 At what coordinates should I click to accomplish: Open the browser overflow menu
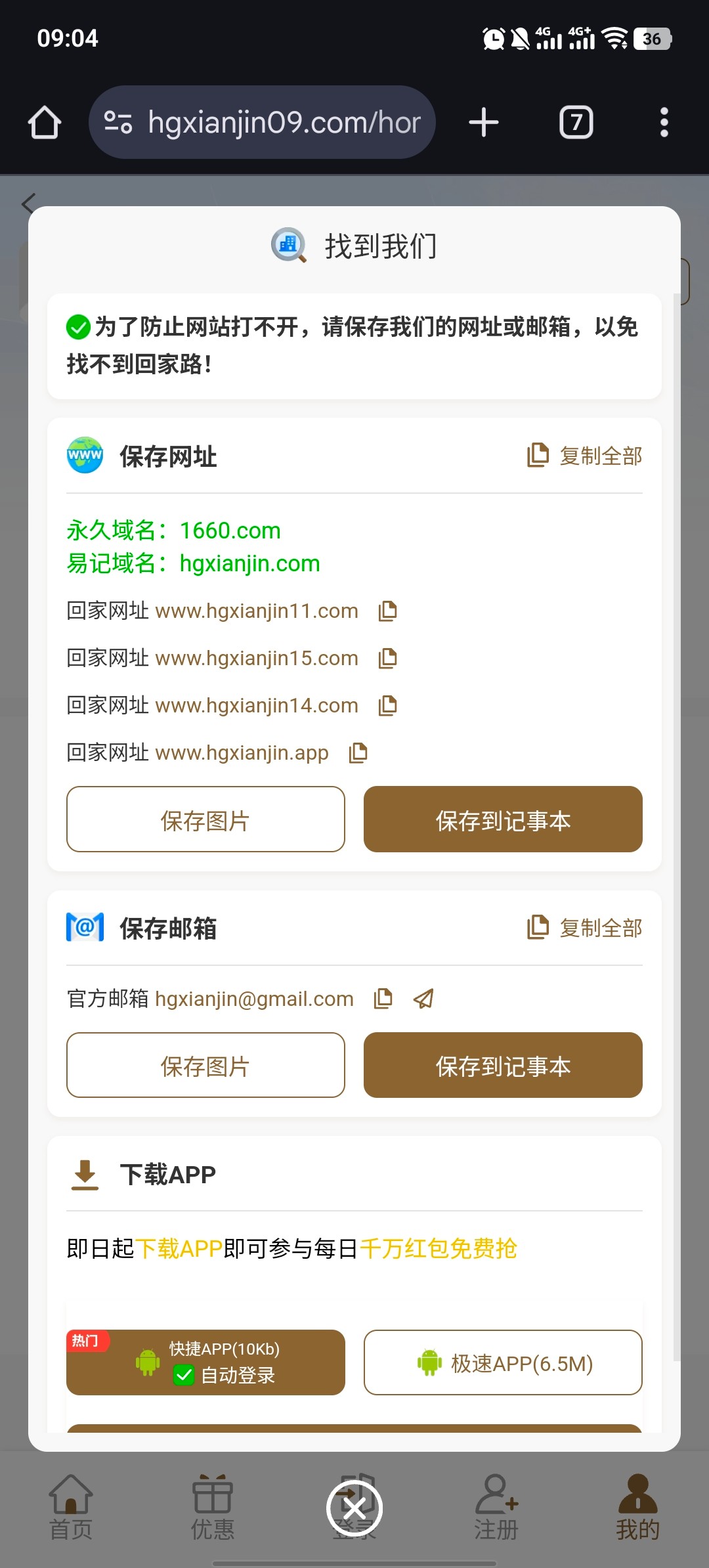pyautogui.click(x=664, y=123)
